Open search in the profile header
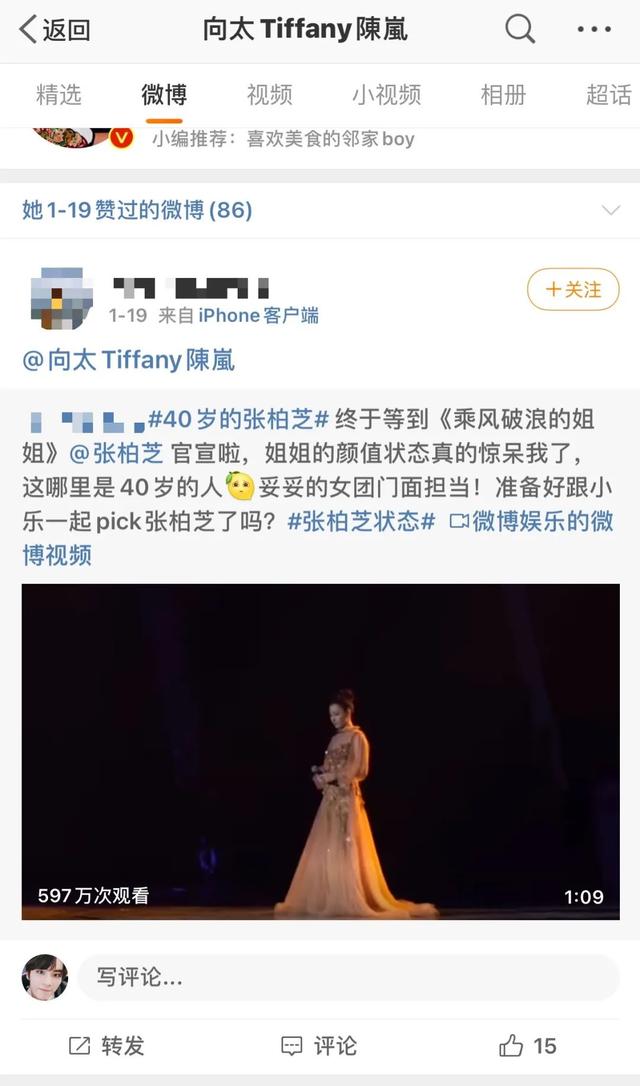 (x=520, y=29)
